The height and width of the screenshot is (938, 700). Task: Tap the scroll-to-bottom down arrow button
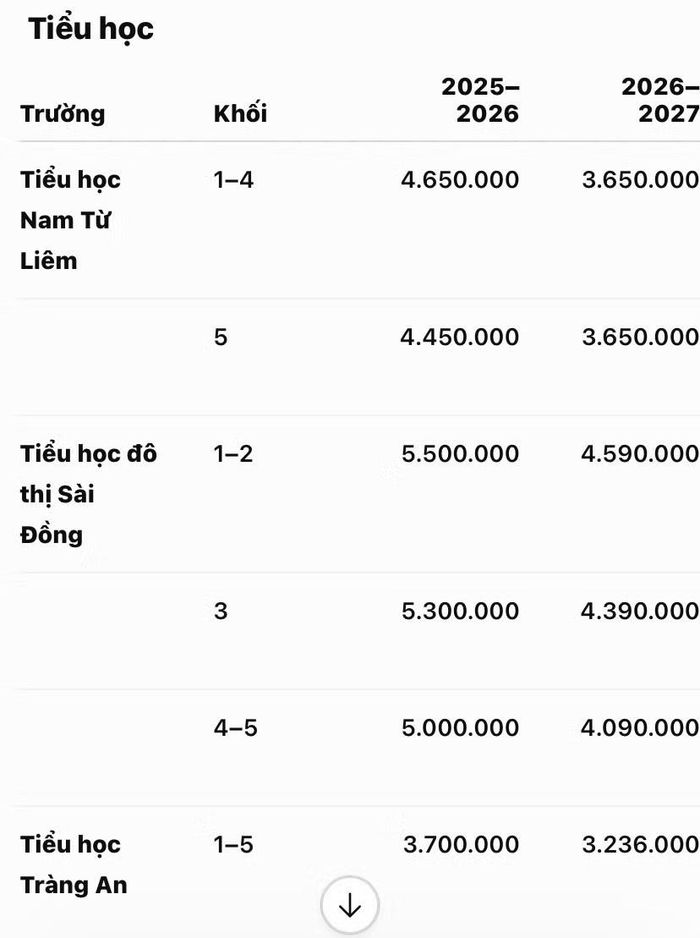350,906
